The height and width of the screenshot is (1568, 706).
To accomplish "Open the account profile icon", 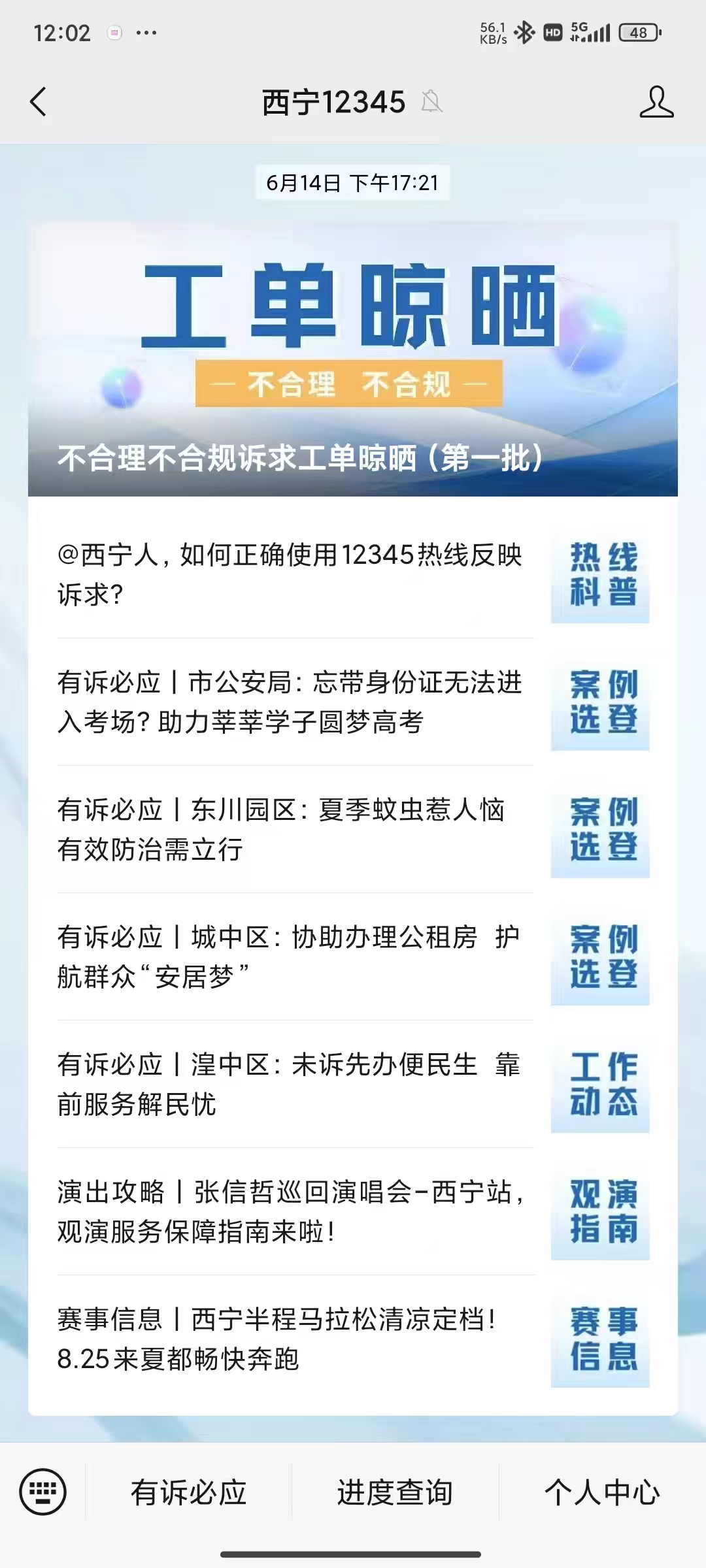I will (x=656, y=102).
